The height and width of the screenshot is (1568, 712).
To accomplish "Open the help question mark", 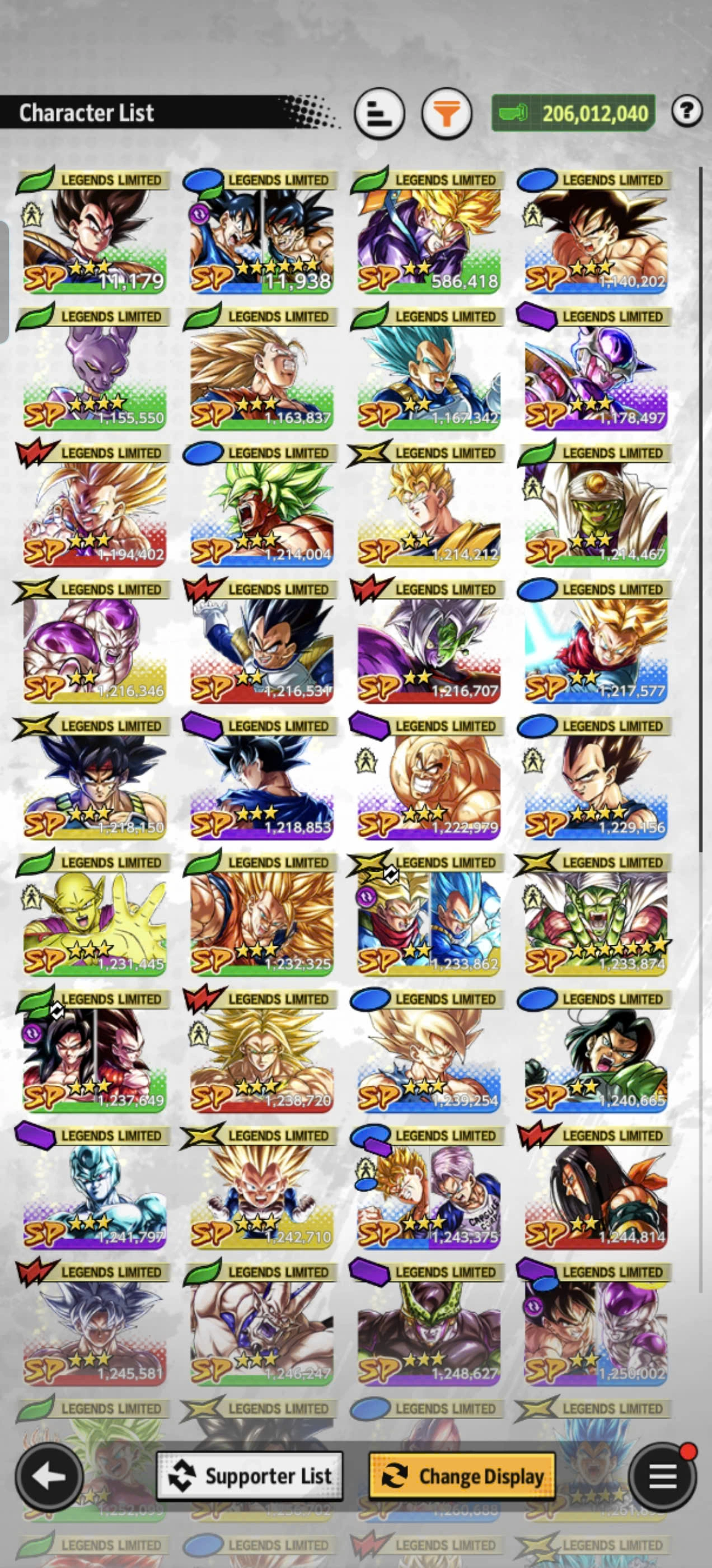I will click(x=687, y=111).
